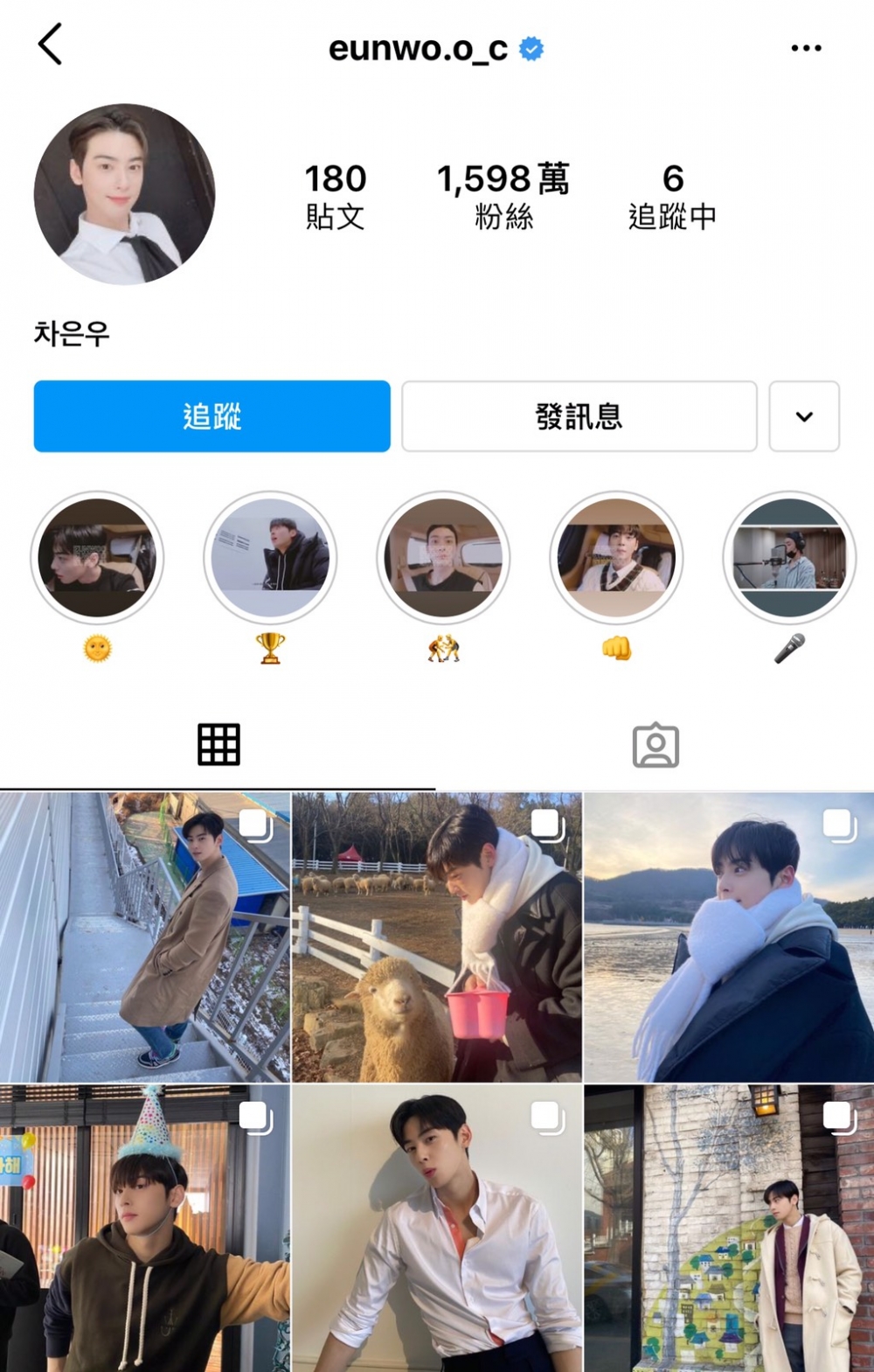Open the 1,598萬 粉絲 followers list
The width and height of the screenshot is (874, 1372).
[503, 196]
